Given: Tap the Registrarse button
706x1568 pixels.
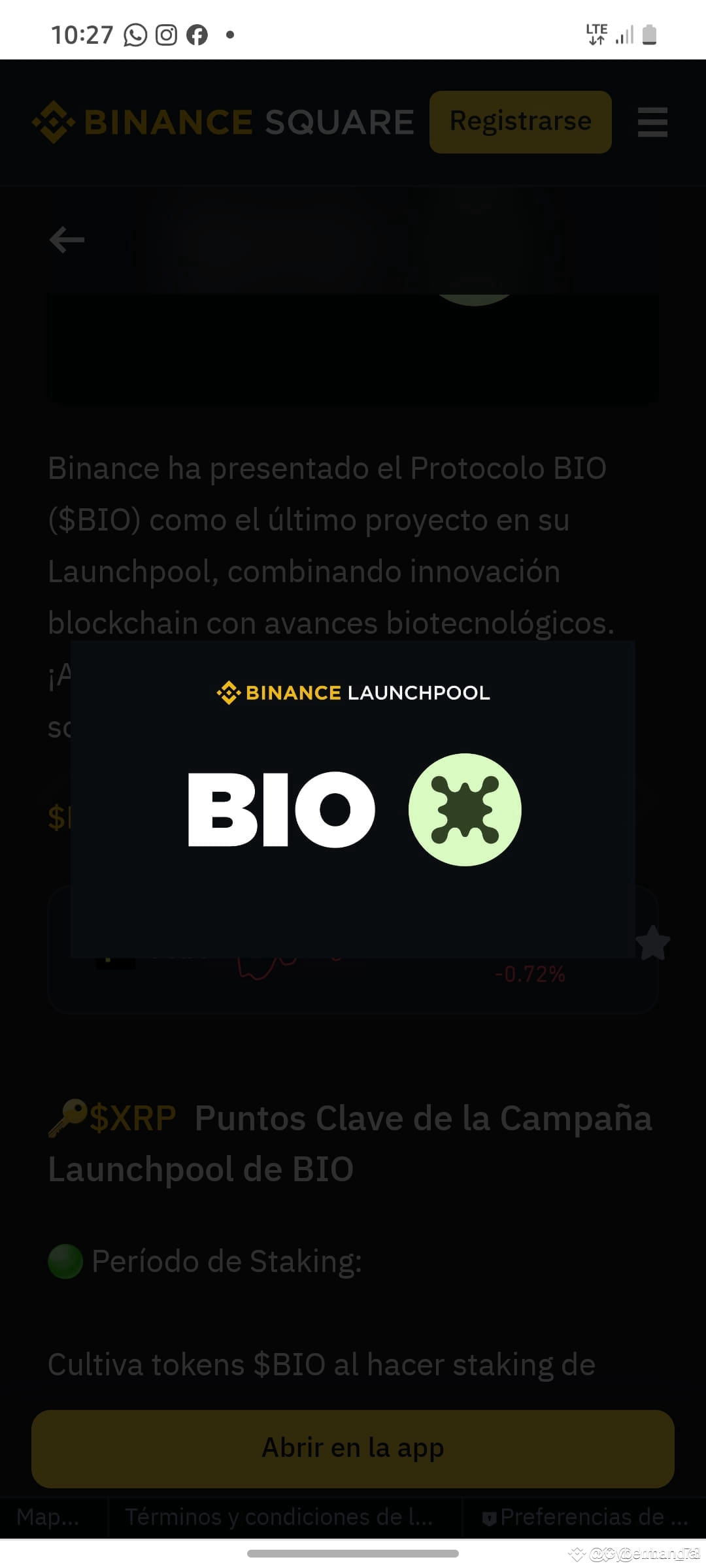Looking at the screenshot, I should click(x=520, y=122).
